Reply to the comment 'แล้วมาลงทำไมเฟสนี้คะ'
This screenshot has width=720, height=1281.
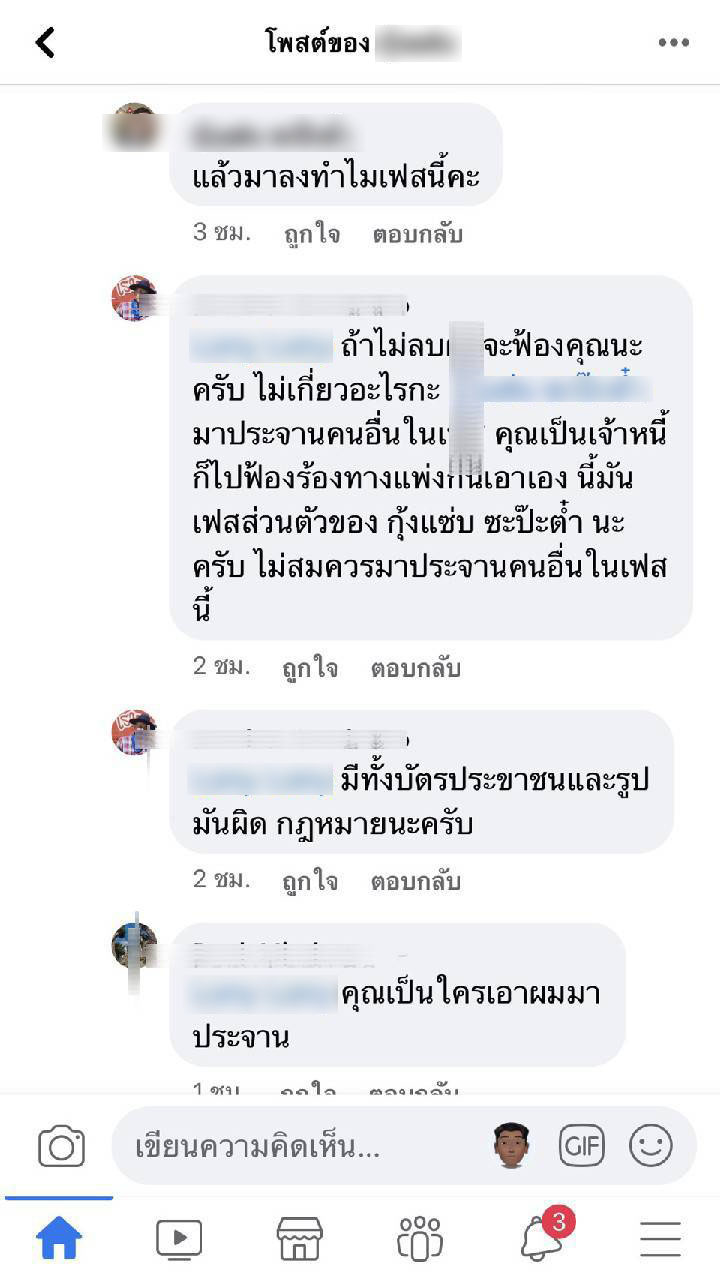point(417,234)
